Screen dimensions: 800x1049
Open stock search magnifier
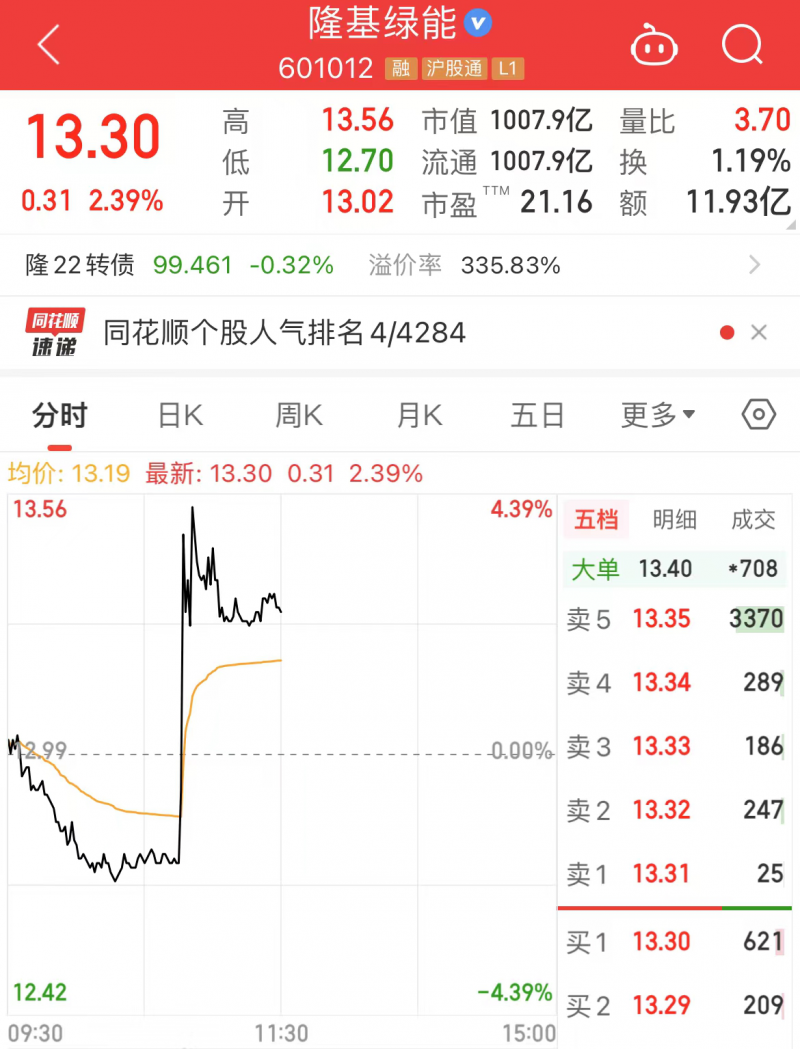point(742,45)
